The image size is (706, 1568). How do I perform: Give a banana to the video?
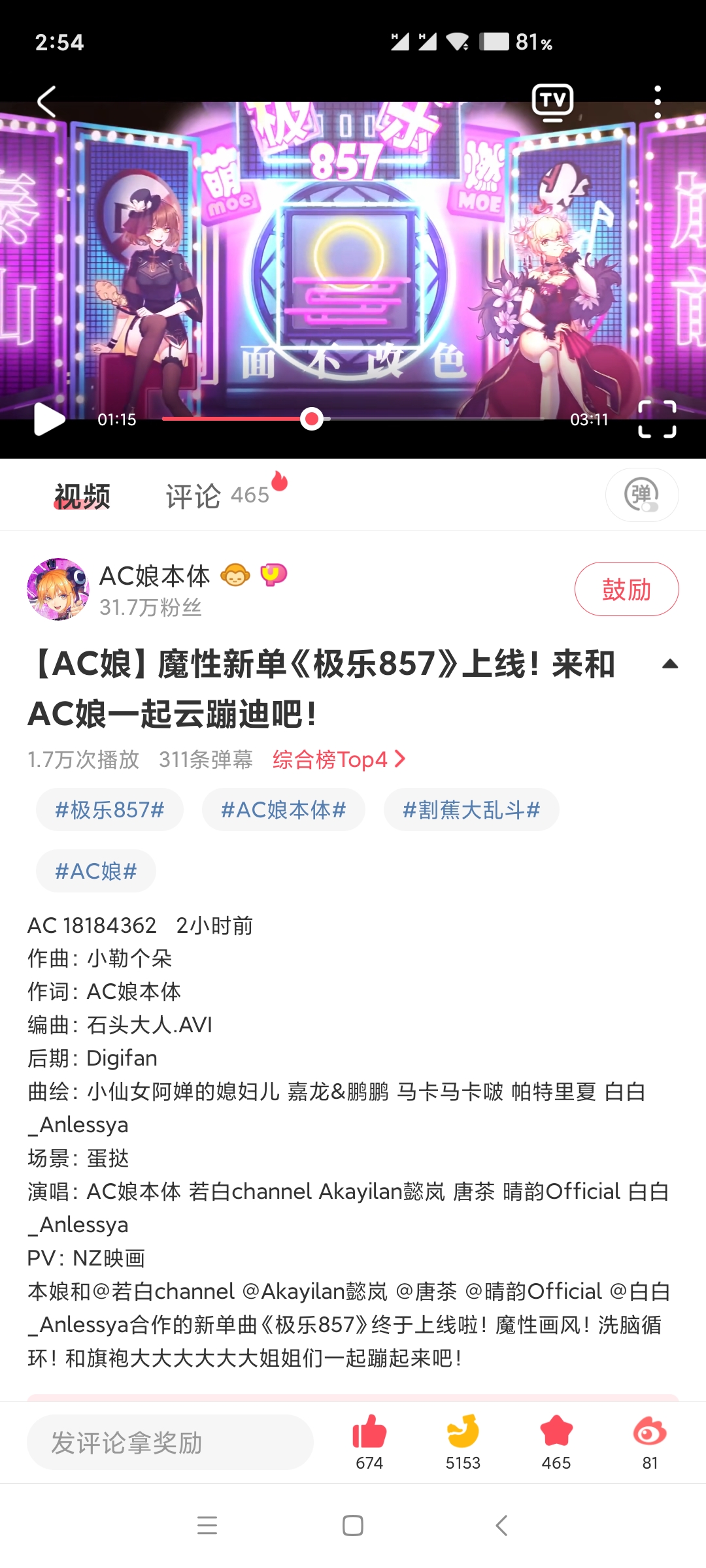point(463,1441)
